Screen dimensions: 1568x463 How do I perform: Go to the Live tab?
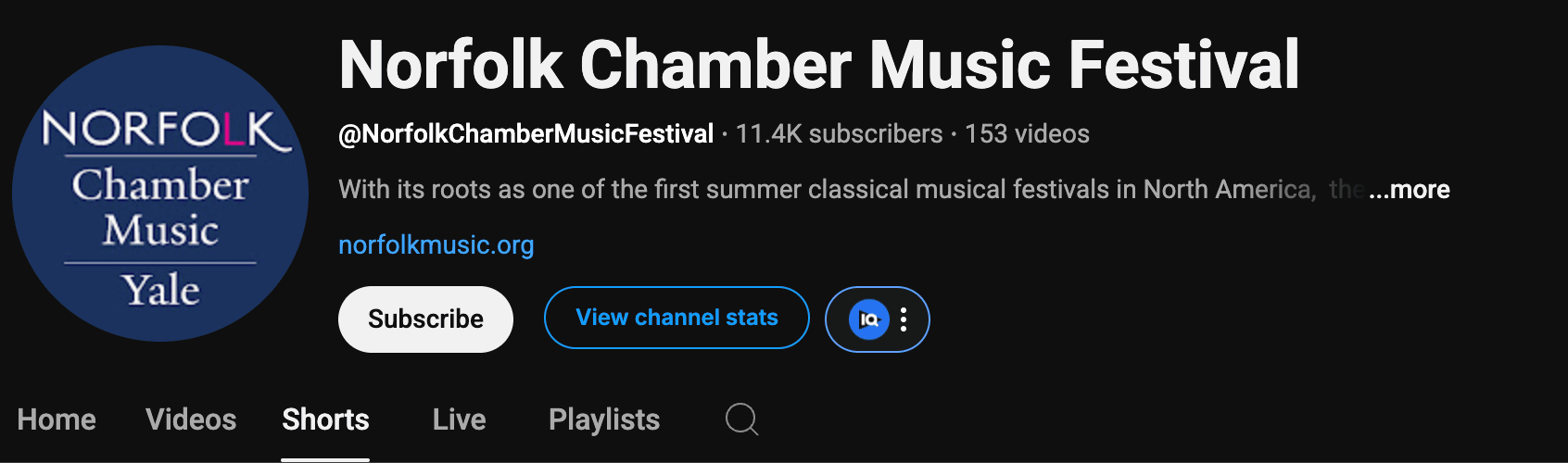[x=459, y=419]
